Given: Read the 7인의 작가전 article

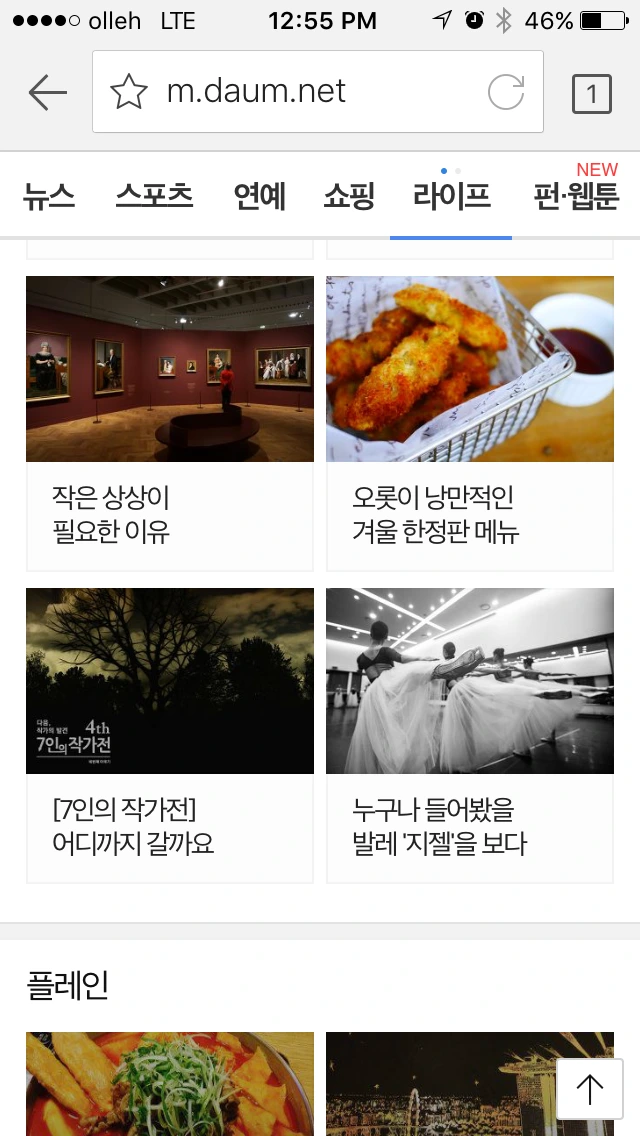Looking at the screenshot, I should [x=170, y=735].
